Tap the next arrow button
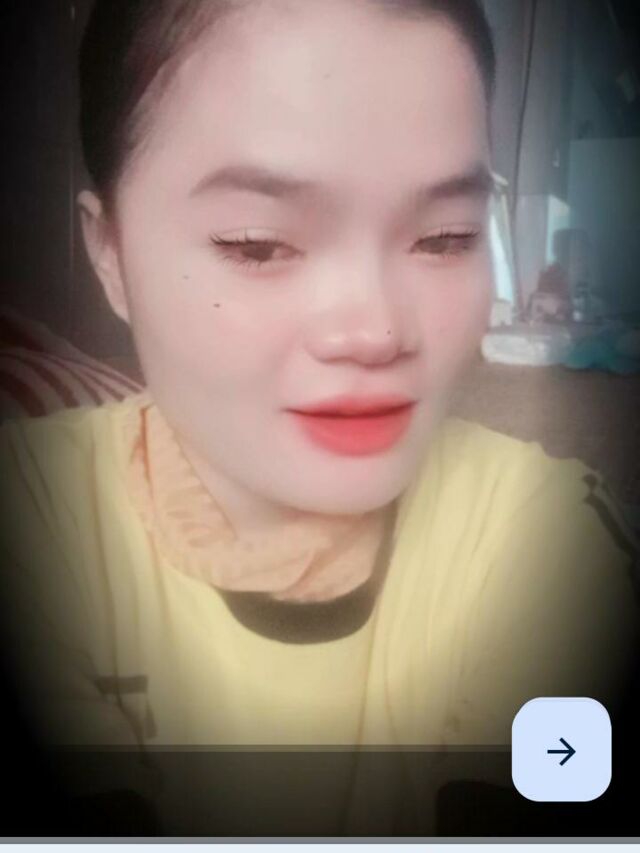Image resolution: width=640 pixels, height=853 pixels. pos(561,750)
